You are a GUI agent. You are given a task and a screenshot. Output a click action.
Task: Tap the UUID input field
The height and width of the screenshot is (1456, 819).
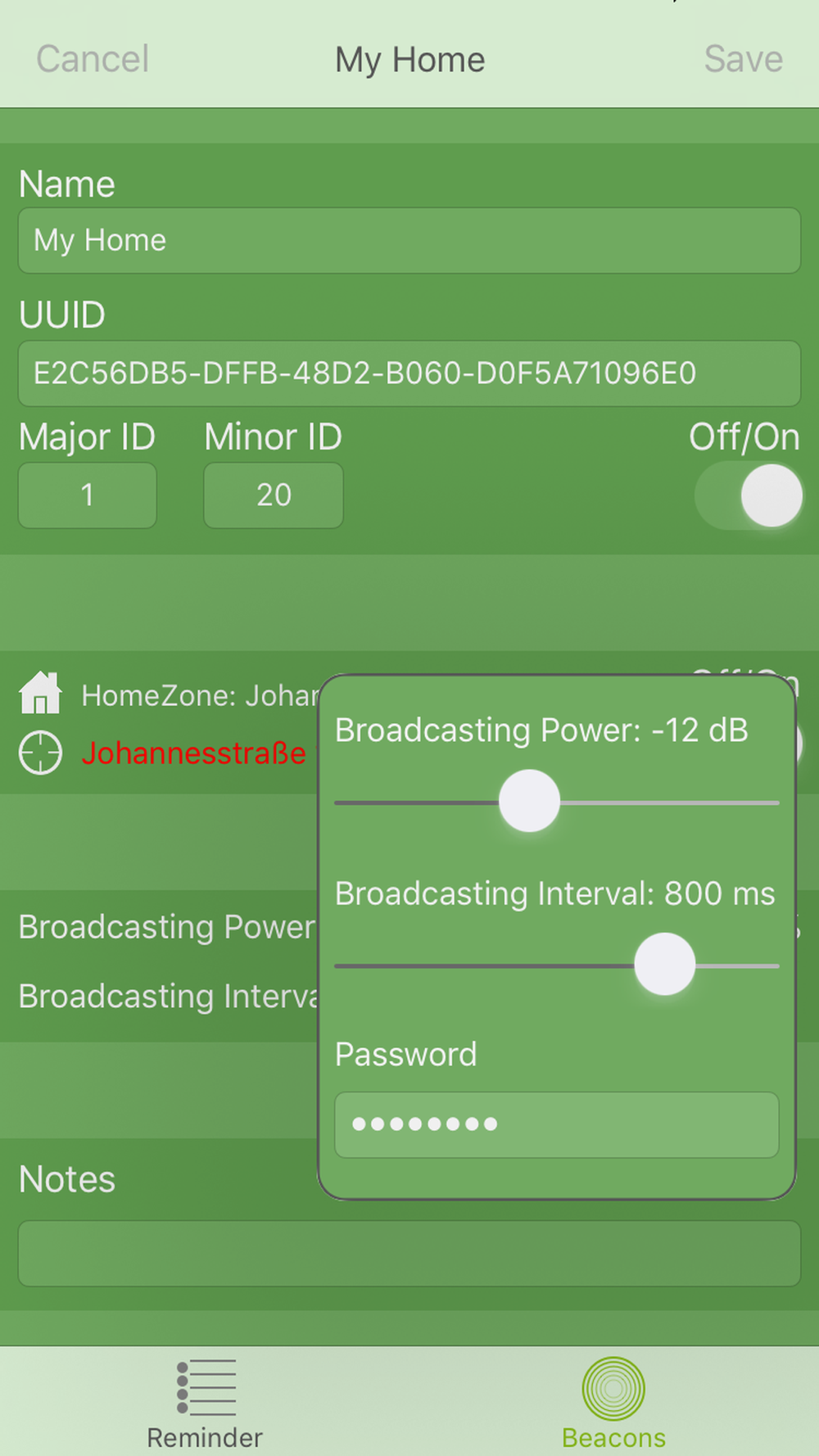[x=409, y=373]
